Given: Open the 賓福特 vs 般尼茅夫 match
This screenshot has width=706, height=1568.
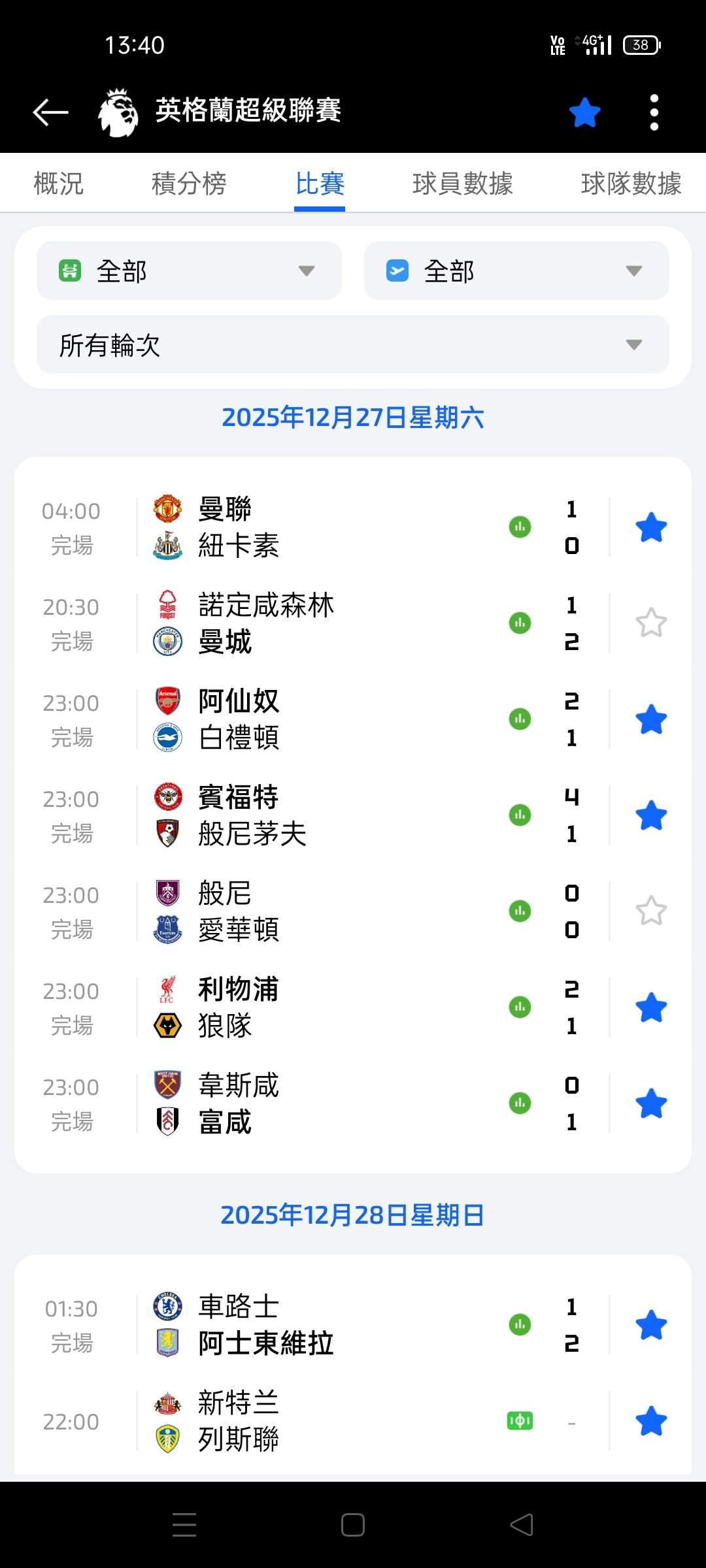Looking at the screenshot, I should point(314,815).
